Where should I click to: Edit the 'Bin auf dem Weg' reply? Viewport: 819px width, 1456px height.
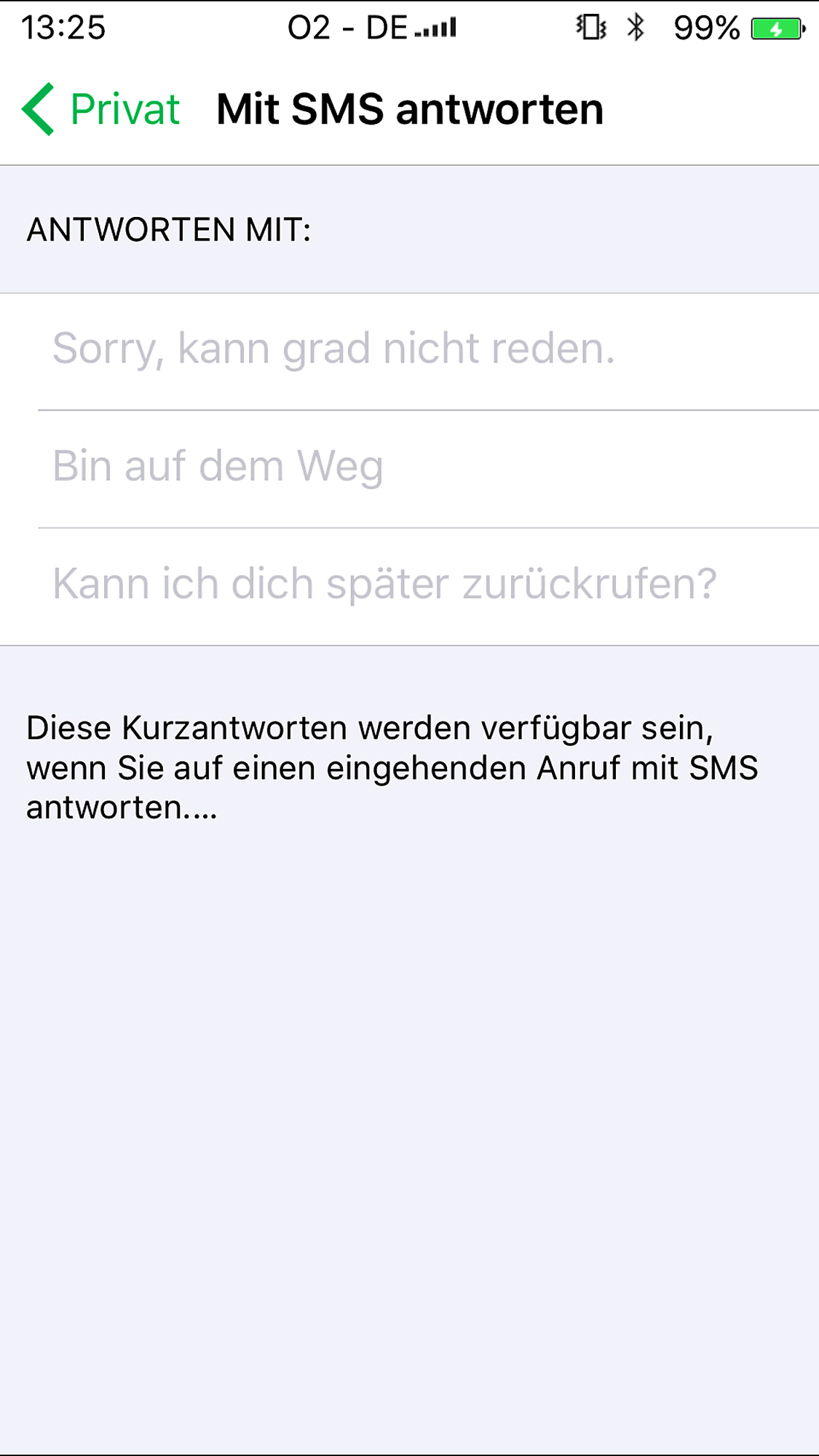click(x=408, y=467)
